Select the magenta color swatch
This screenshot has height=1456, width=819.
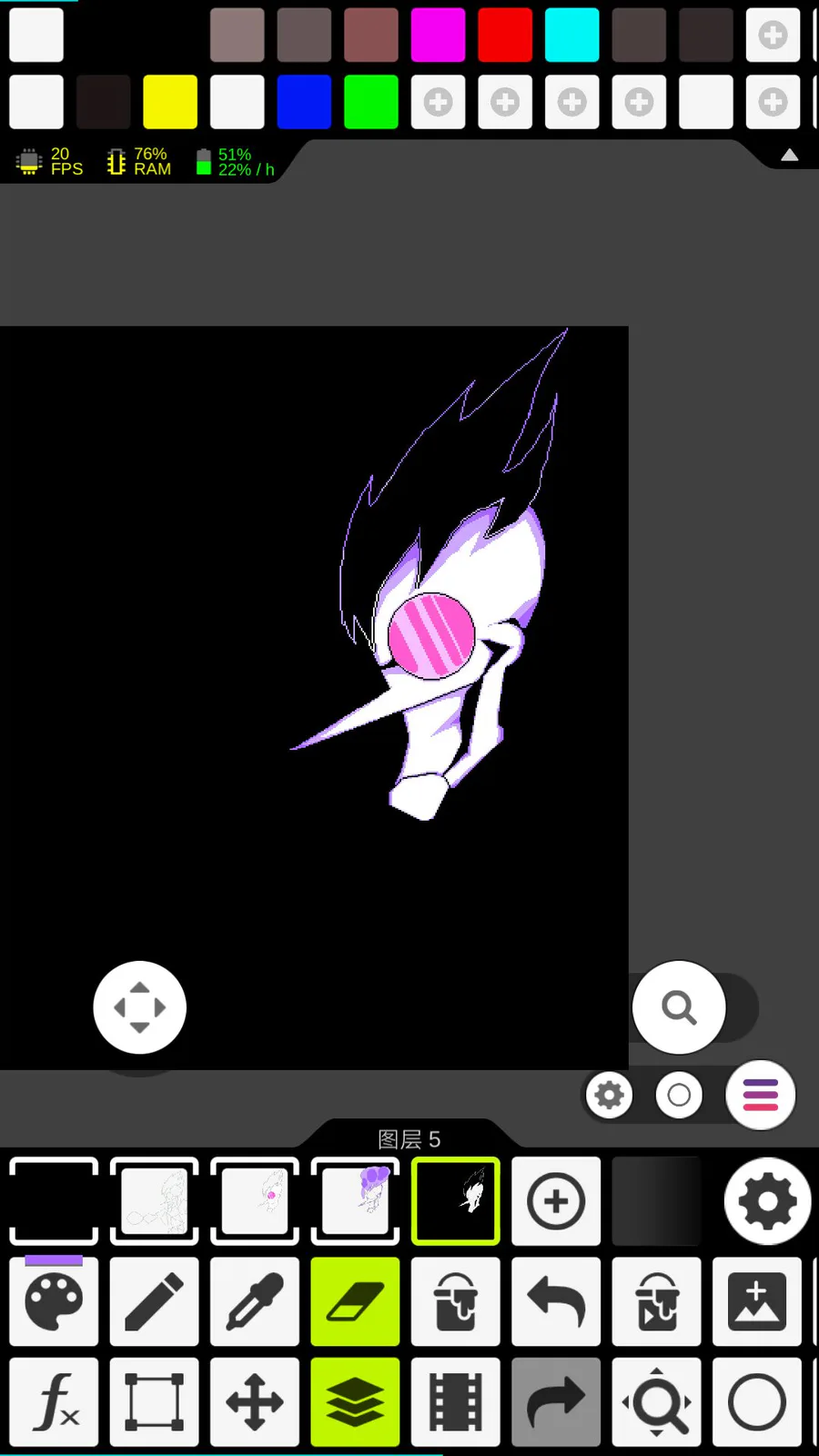pyautogui.click(x=438, y=35)
